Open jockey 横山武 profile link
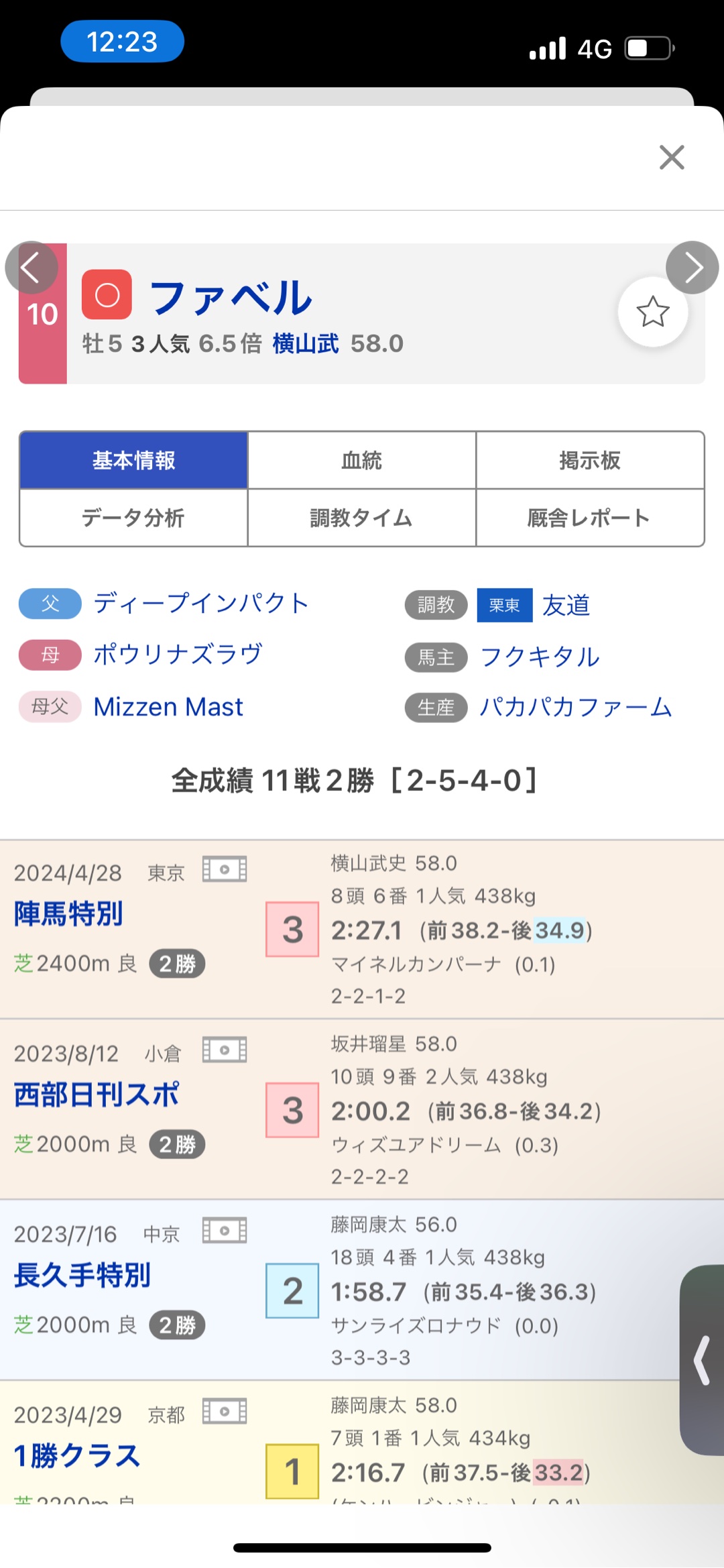 [305, 343]
